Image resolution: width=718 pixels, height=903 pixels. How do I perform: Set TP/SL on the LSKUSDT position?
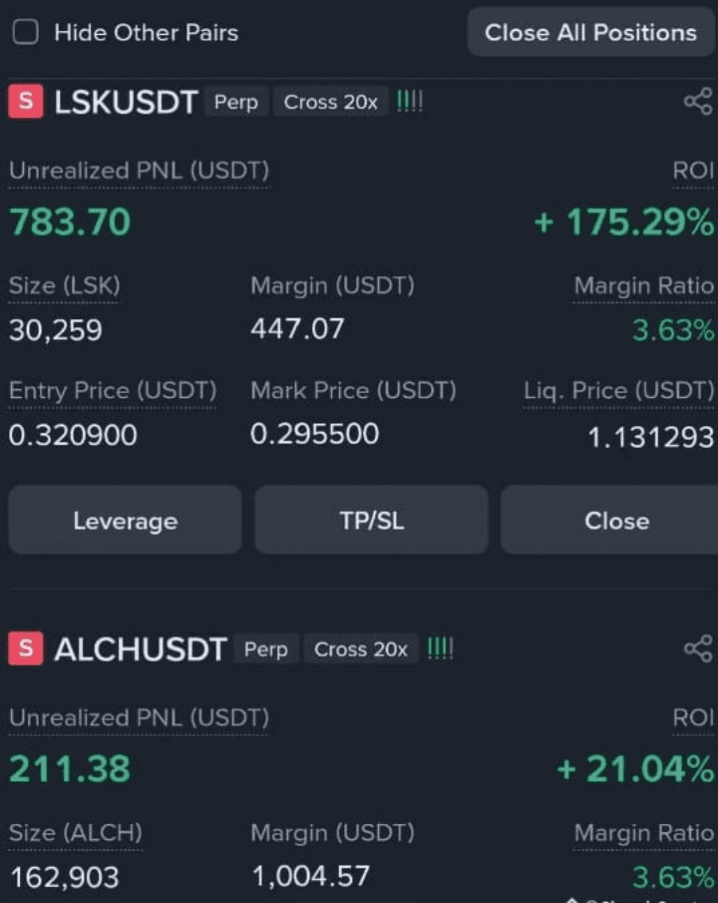coord(371,520)
